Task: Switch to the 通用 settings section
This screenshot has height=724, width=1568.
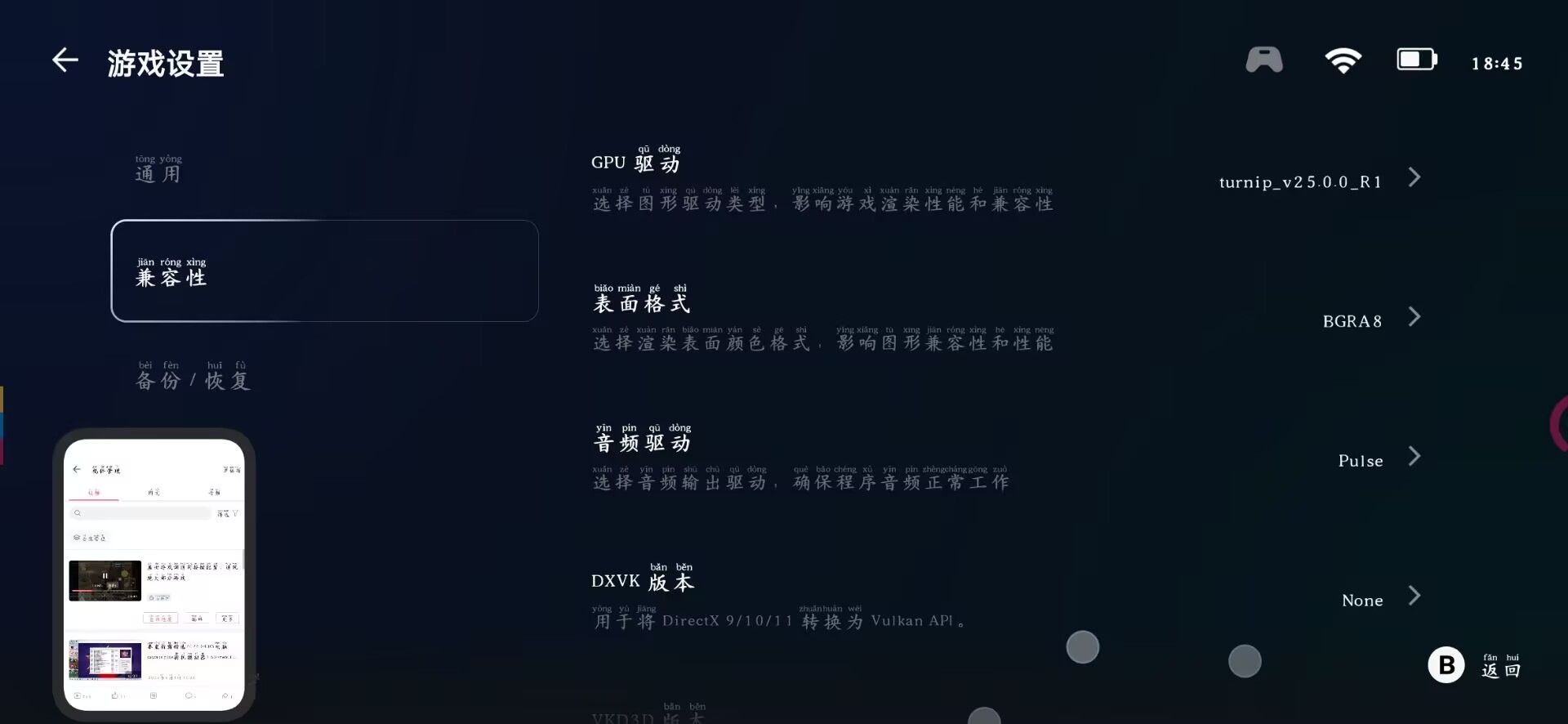Action: coord(158,168)
